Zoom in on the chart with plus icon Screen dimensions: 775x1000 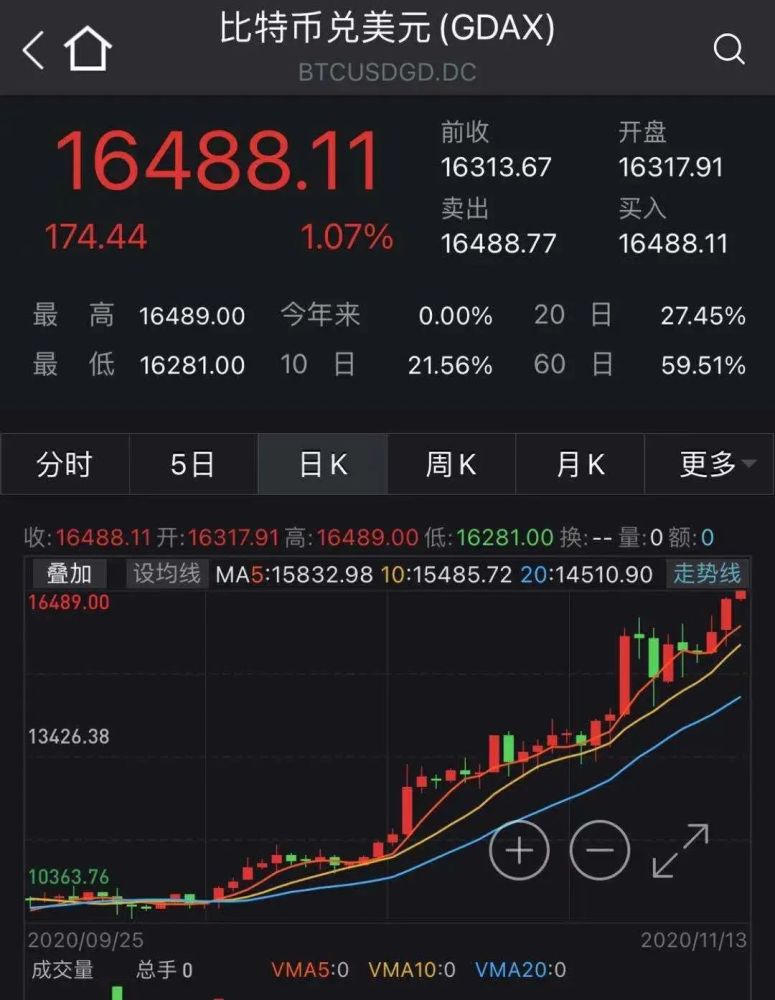(518, 849)
